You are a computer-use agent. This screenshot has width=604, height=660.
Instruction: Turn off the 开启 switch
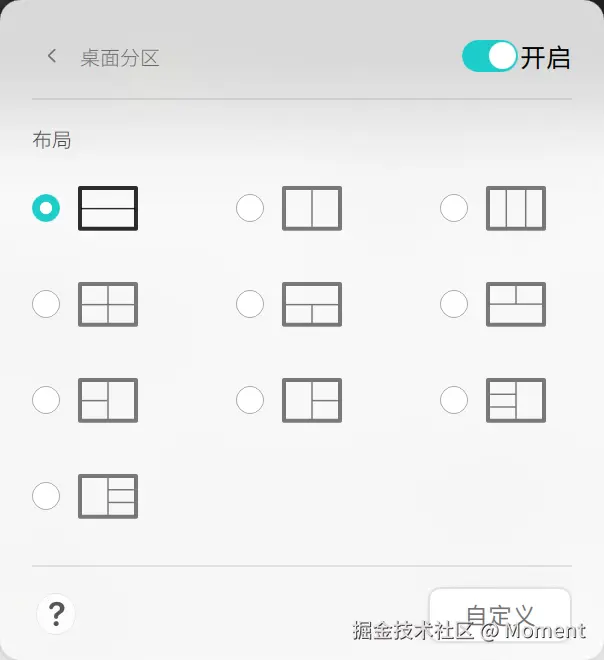click(x=489, y=56)
